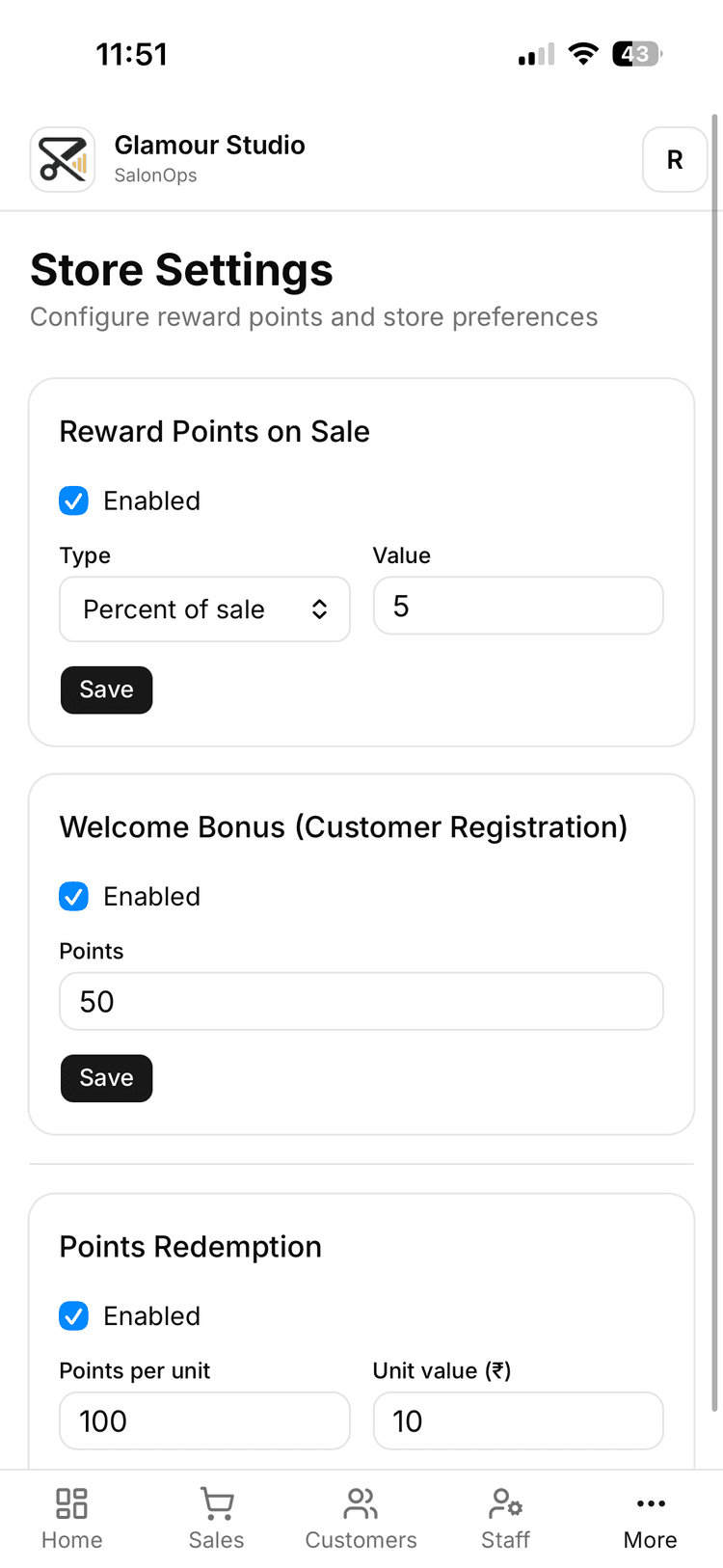Disable reward points on sale
The height and width of the screenshot is (1568, 723).
tap(73, 500)
